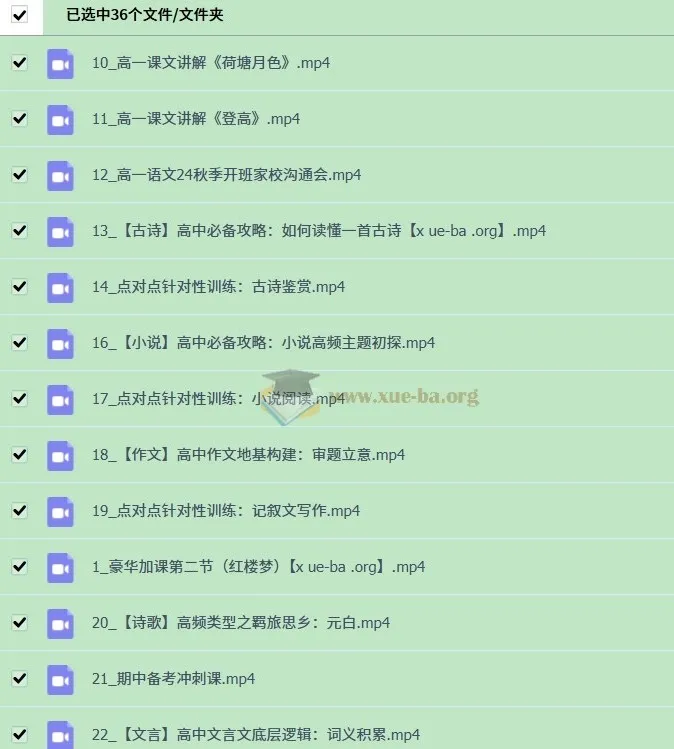
Task: Toggle the checkbox for 21_期中备考冲刺课.mp4
Action: (19, 679)
